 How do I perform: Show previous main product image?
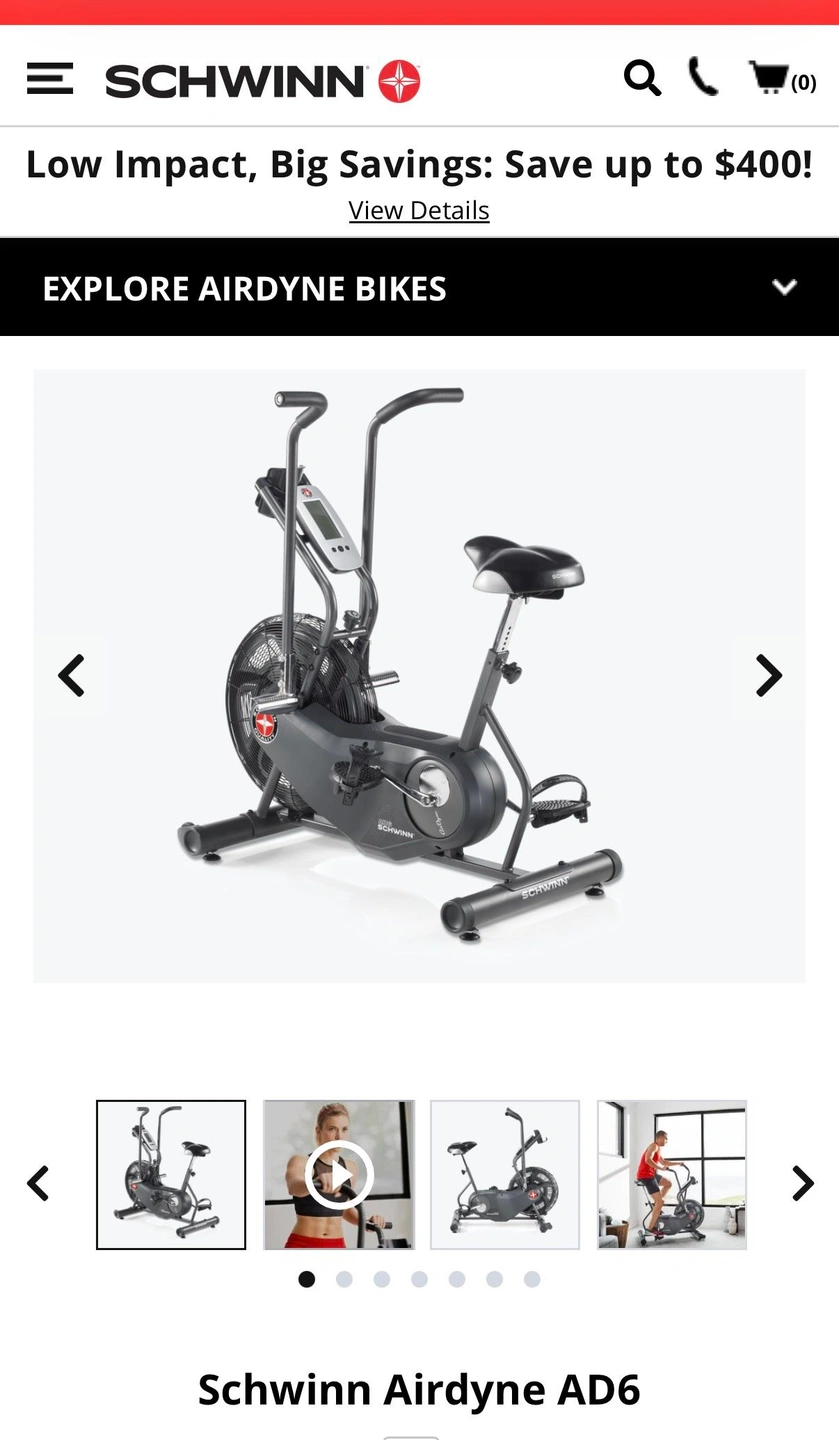coord(71,676)
